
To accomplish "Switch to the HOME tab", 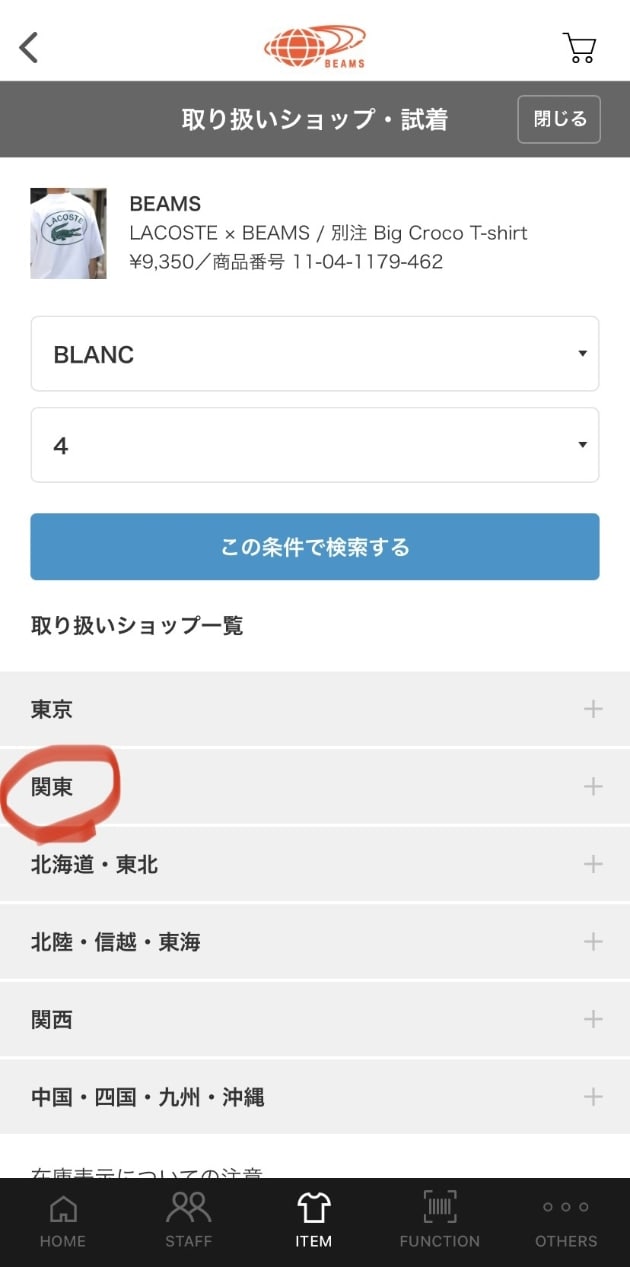I will coord(63,1222).
